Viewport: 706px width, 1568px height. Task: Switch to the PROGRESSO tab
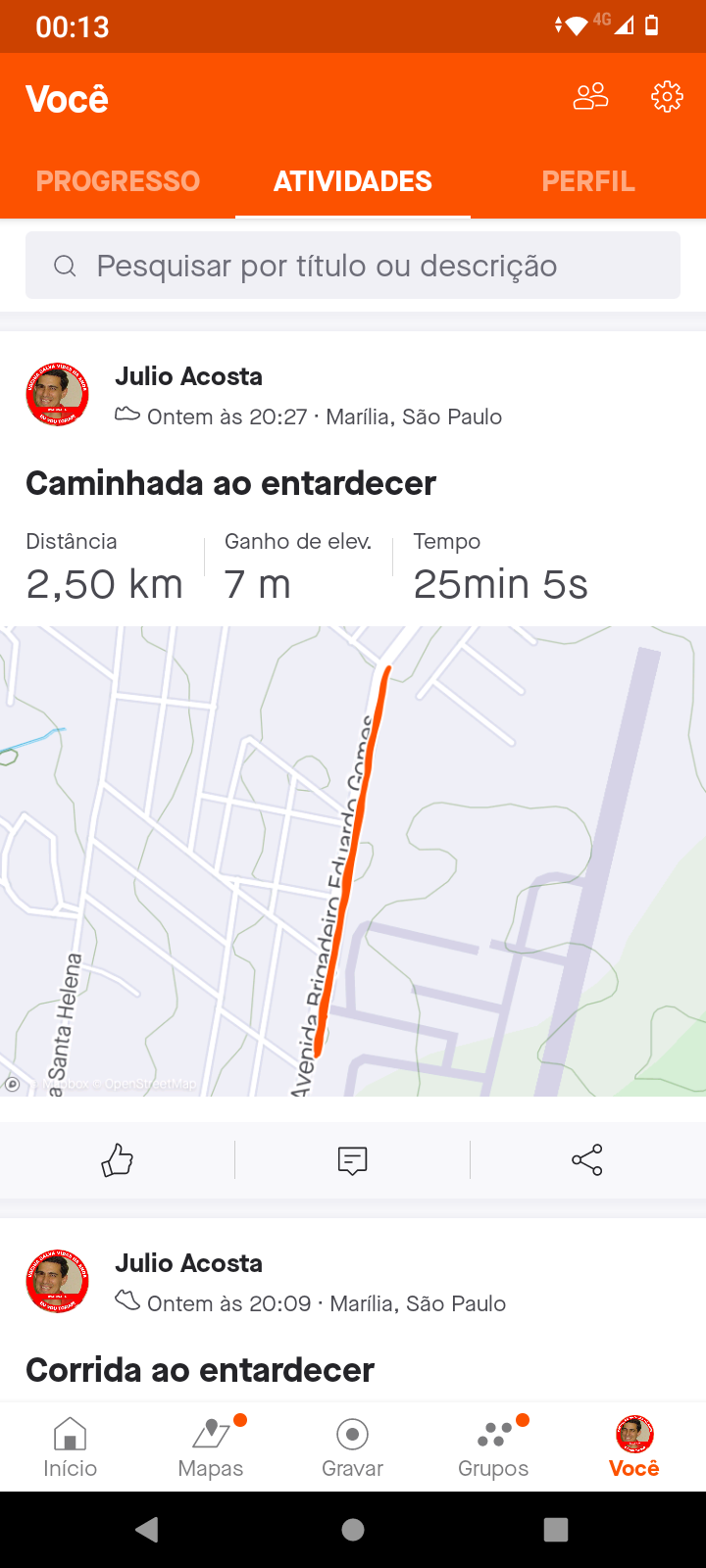118,181
